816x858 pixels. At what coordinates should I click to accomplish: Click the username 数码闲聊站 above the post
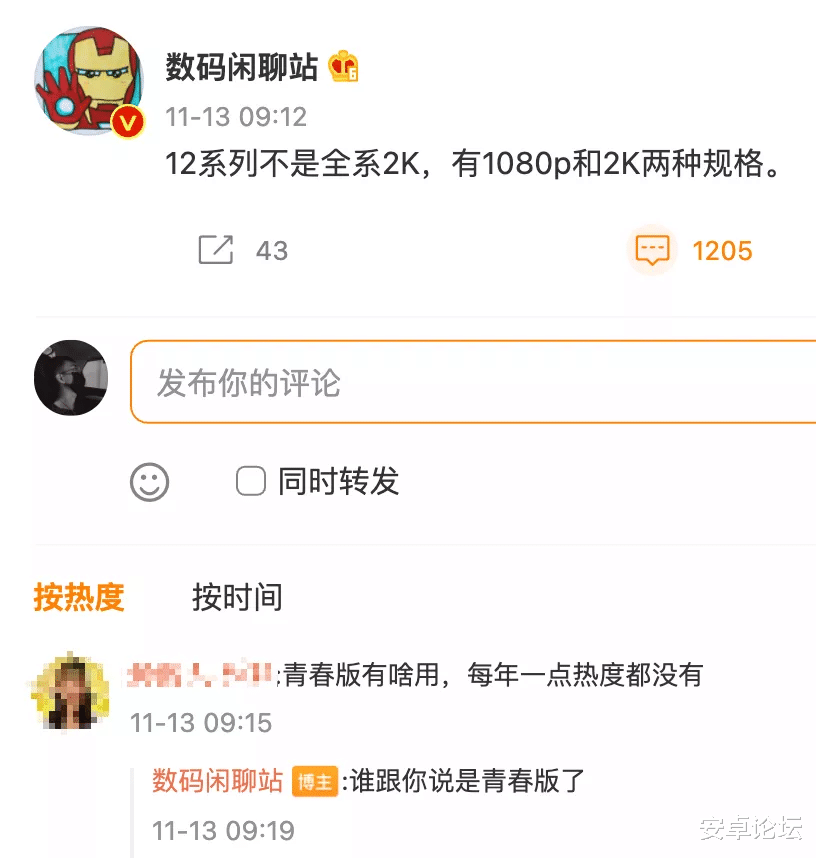240,64
